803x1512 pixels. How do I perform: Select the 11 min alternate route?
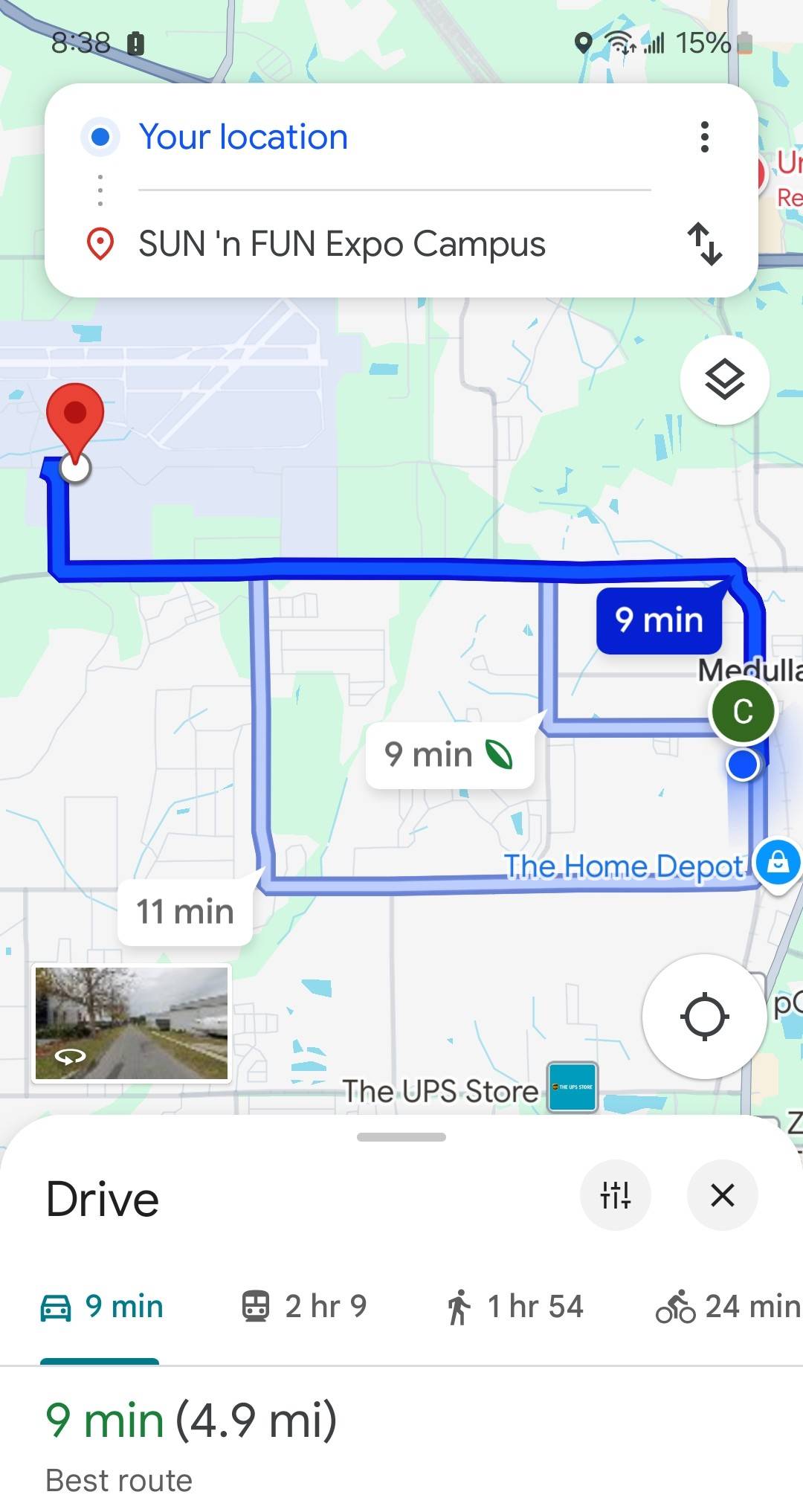pyautogui.click(x=185, y=912)
